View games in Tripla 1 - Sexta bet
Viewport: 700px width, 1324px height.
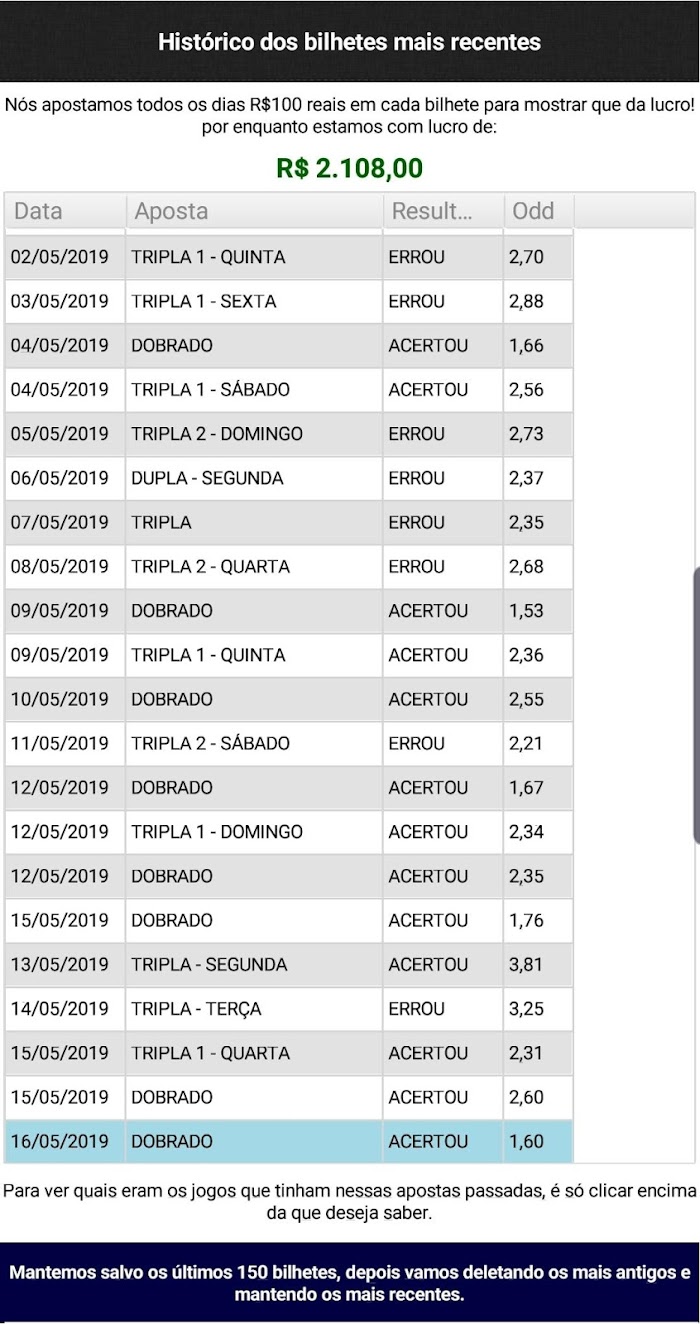coord(289,301)
